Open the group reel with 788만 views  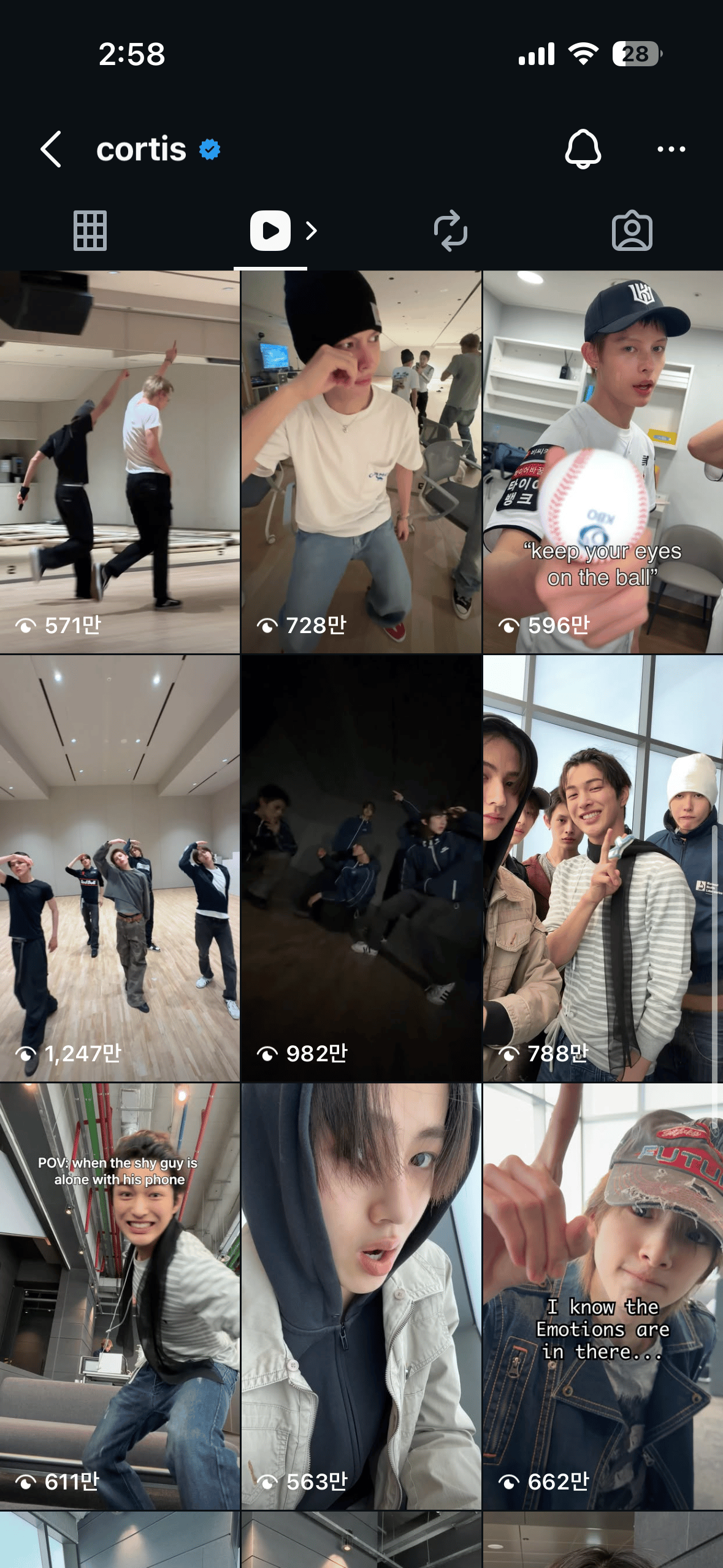[602, 868]
